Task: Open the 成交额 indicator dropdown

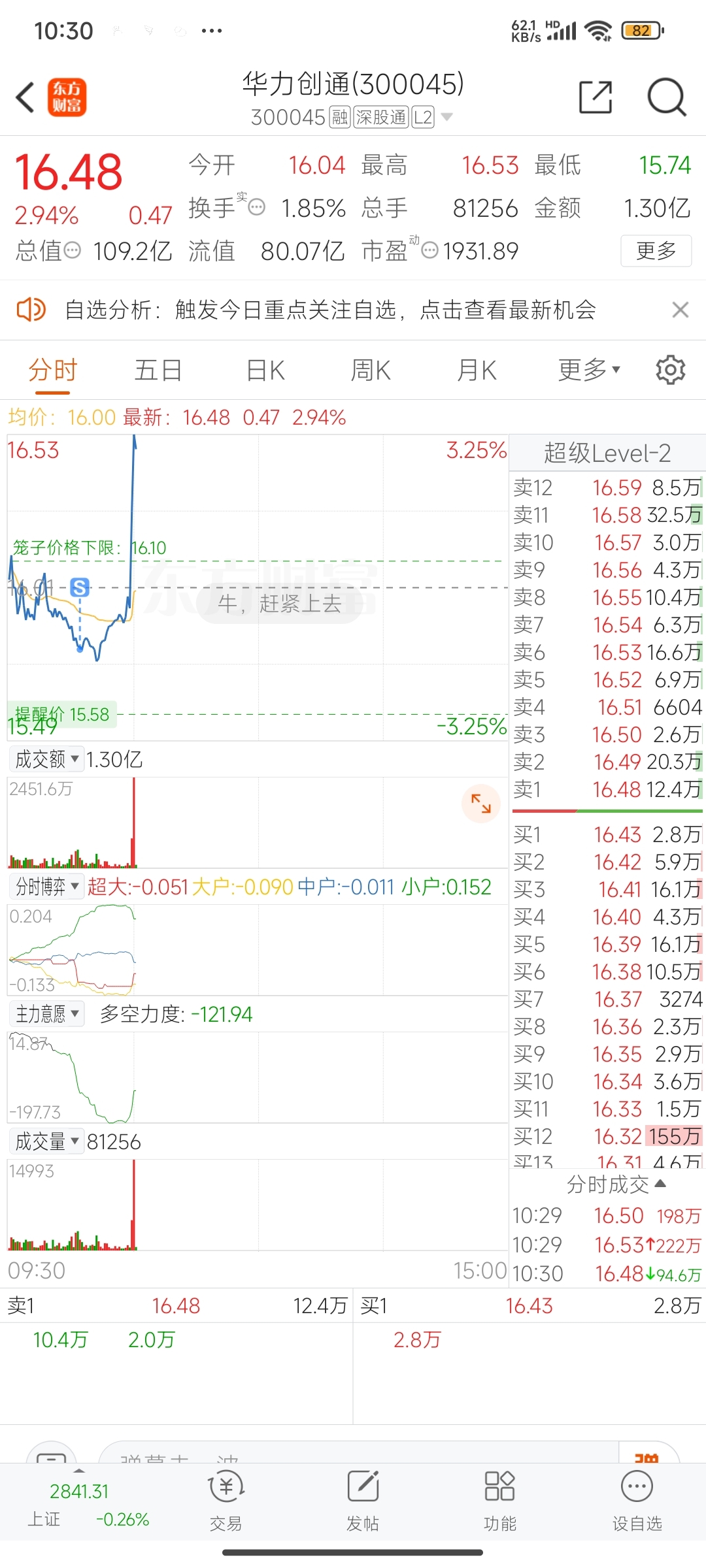Action: [x=46, y=759]
